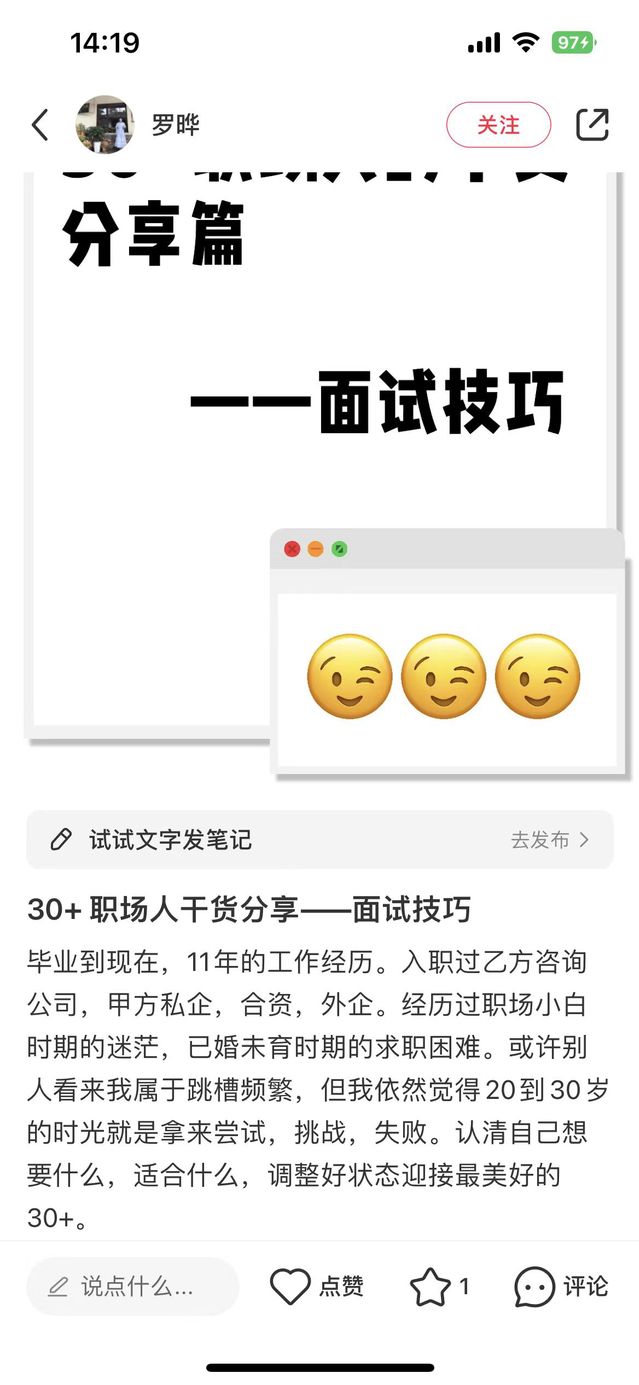Viewport: 639px width, 1385px height.
Task: Go back using the top-left arrow
Action: [x=40, y=125]
